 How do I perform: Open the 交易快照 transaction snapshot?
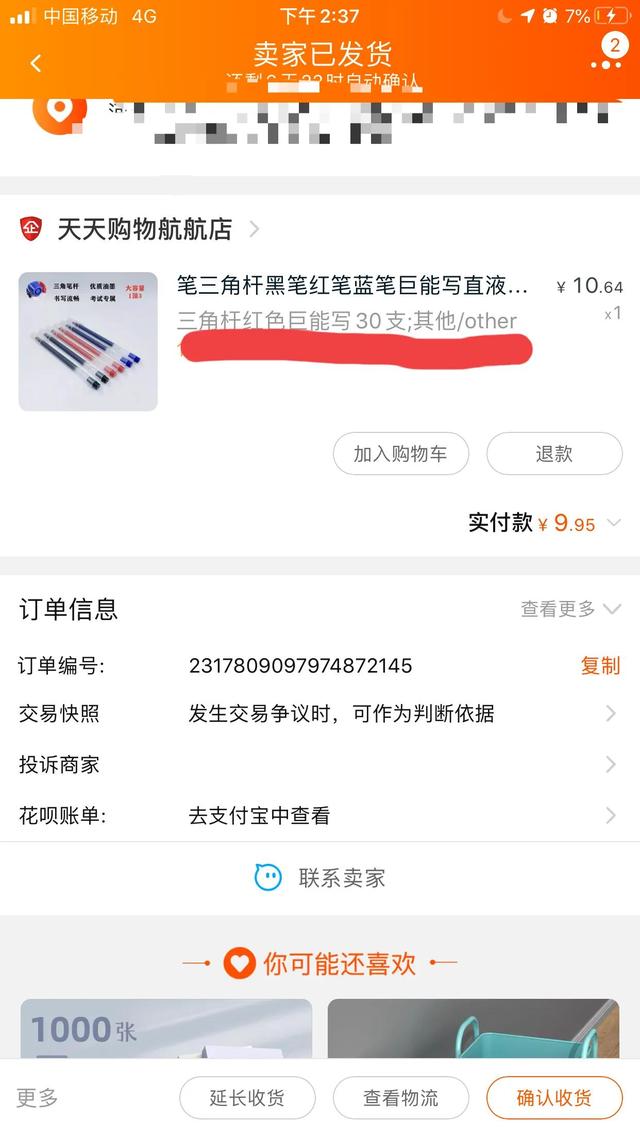point(320,714)
